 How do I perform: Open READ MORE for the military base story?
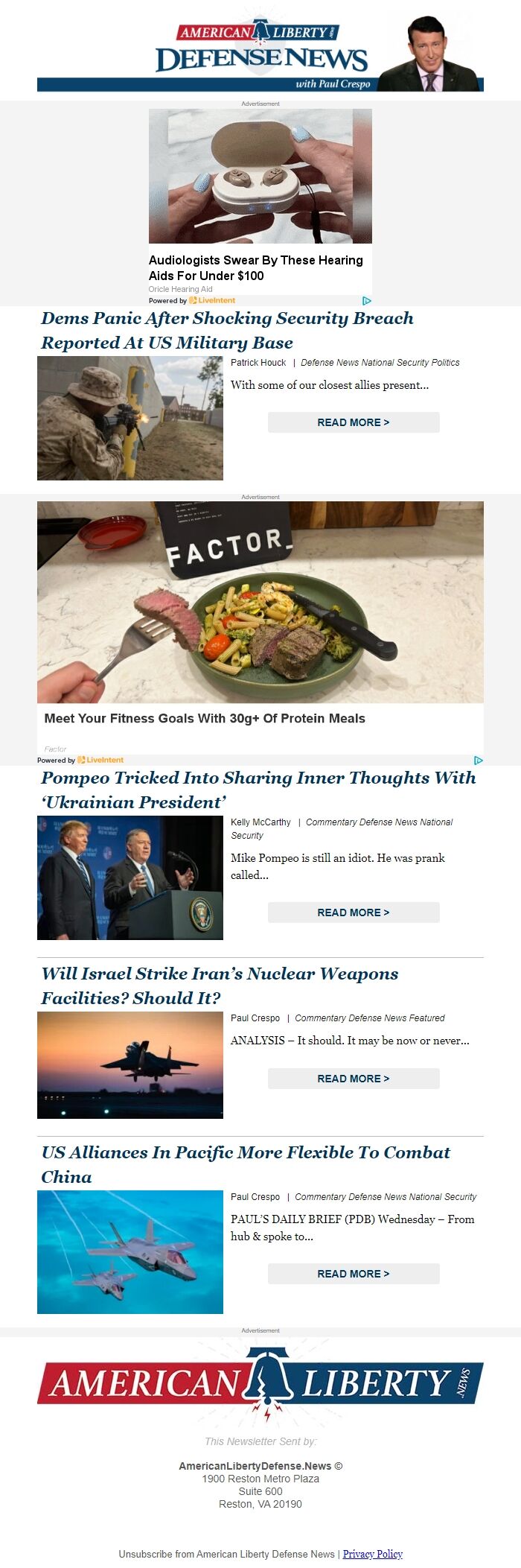tap(354, 422)
